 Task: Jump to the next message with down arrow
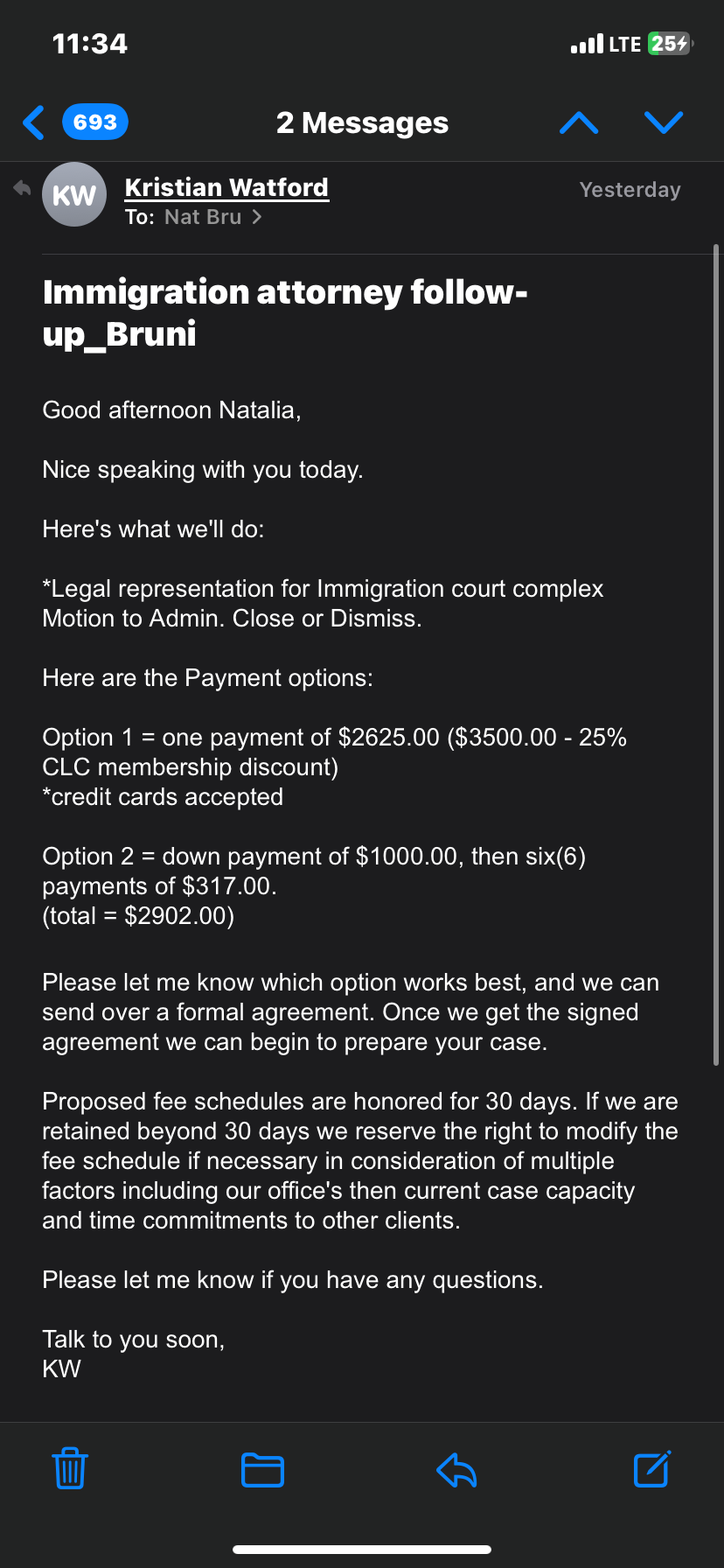coord(663,122)
